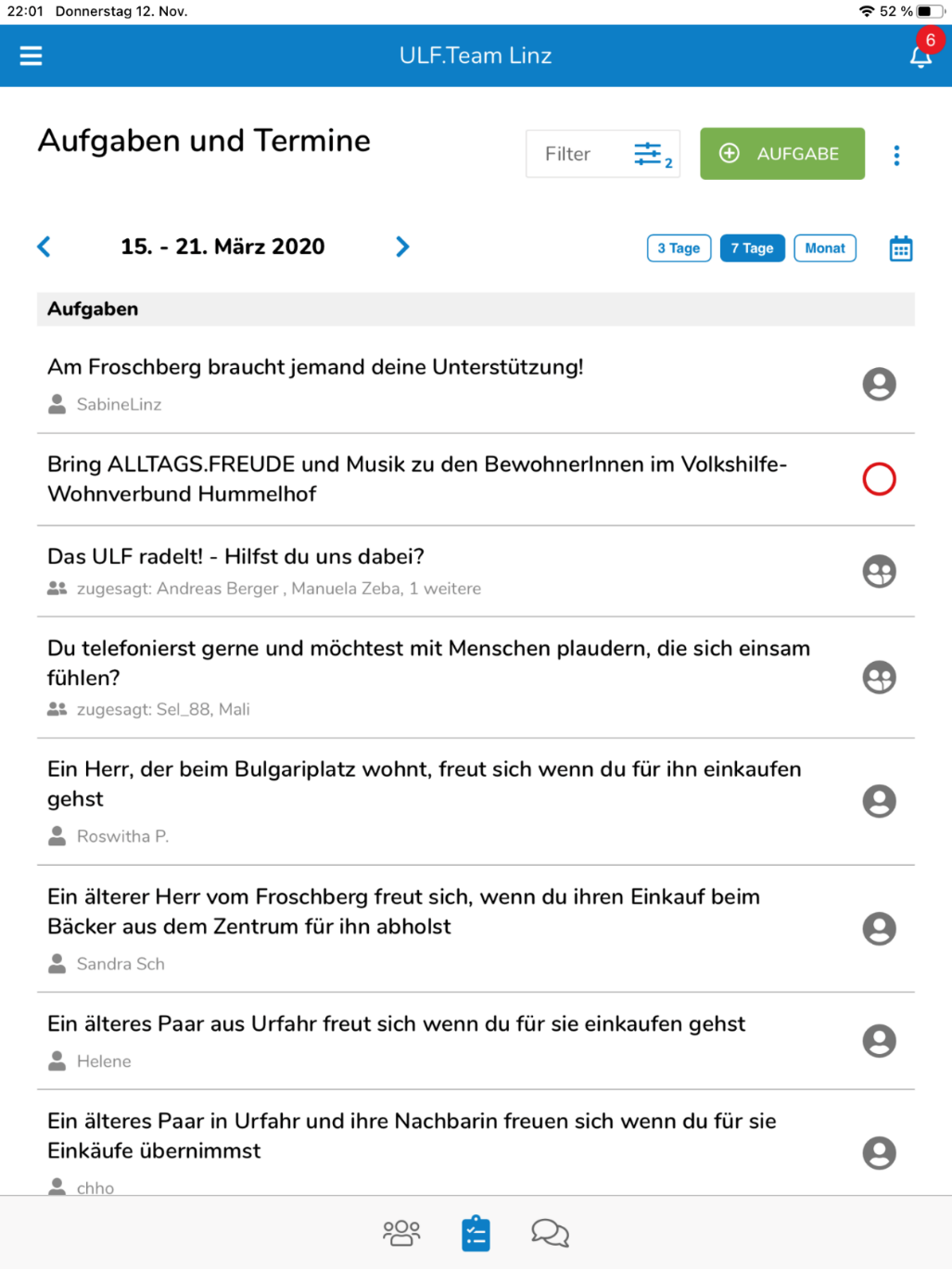The image size is (952, 1269).
Task: Switch to the 3 Tage view
Action: (x=679, y=248)
